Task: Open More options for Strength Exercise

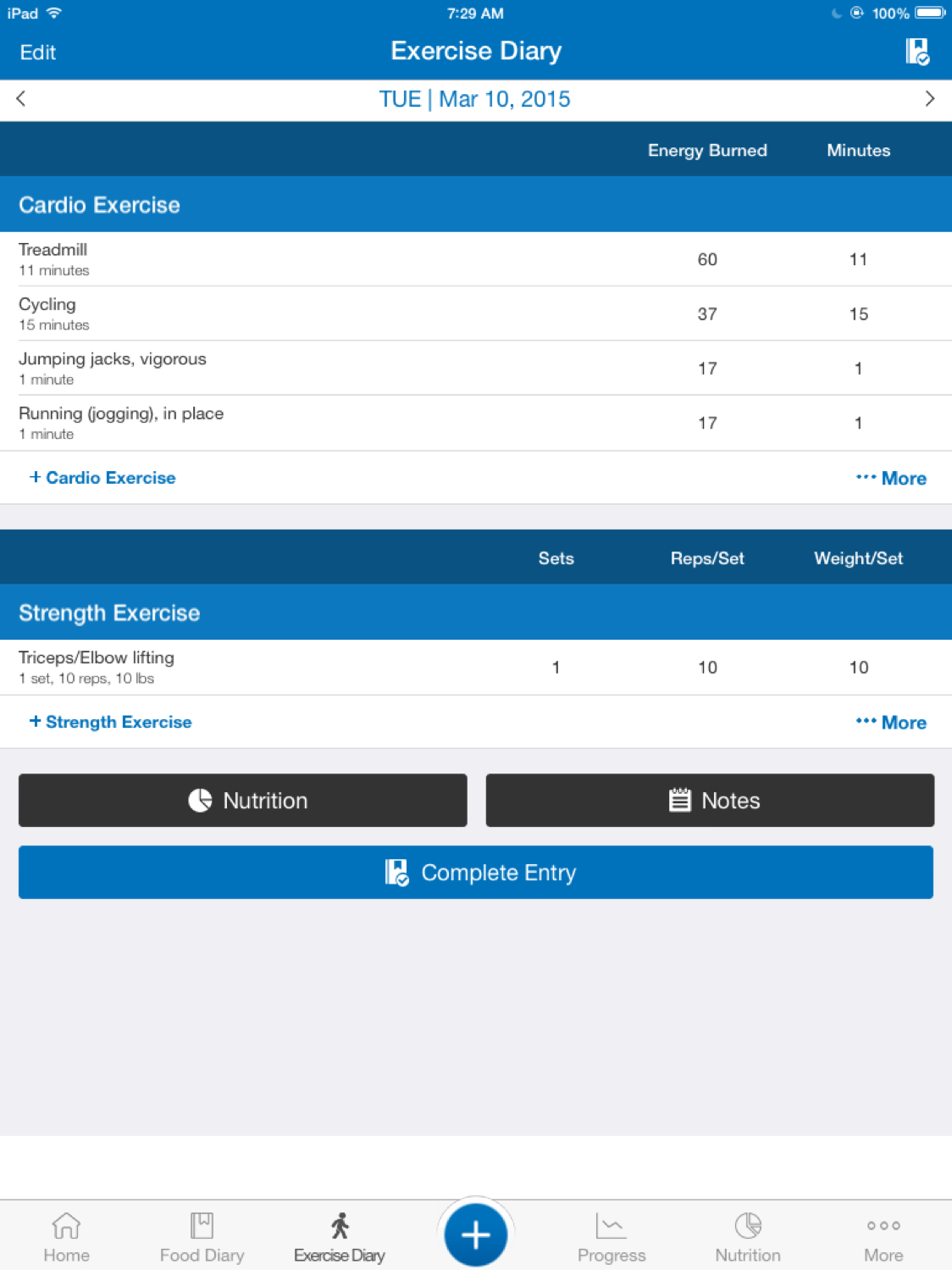Action: pyautogui.click(x=891, y=723)
